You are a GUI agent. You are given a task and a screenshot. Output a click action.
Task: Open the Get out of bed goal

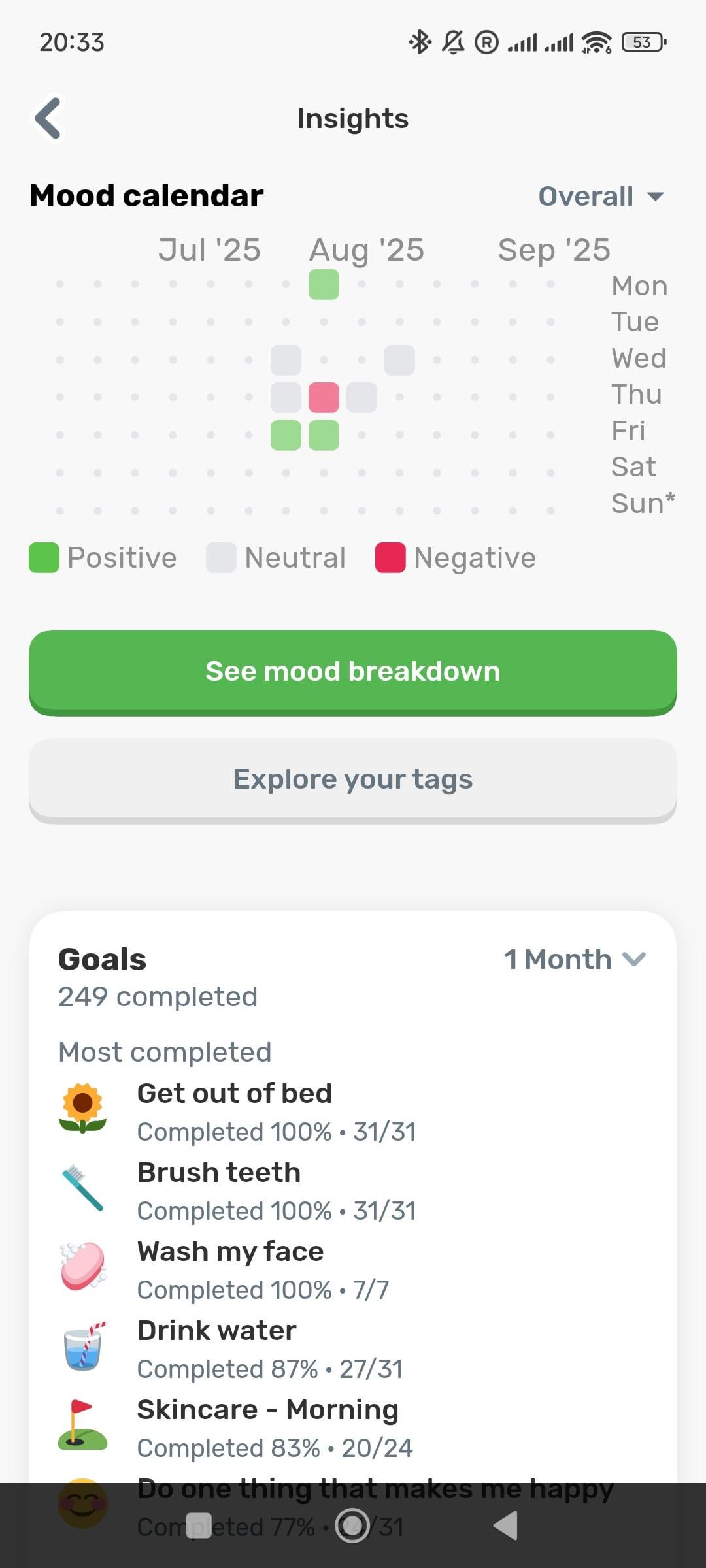point(353,1111)
